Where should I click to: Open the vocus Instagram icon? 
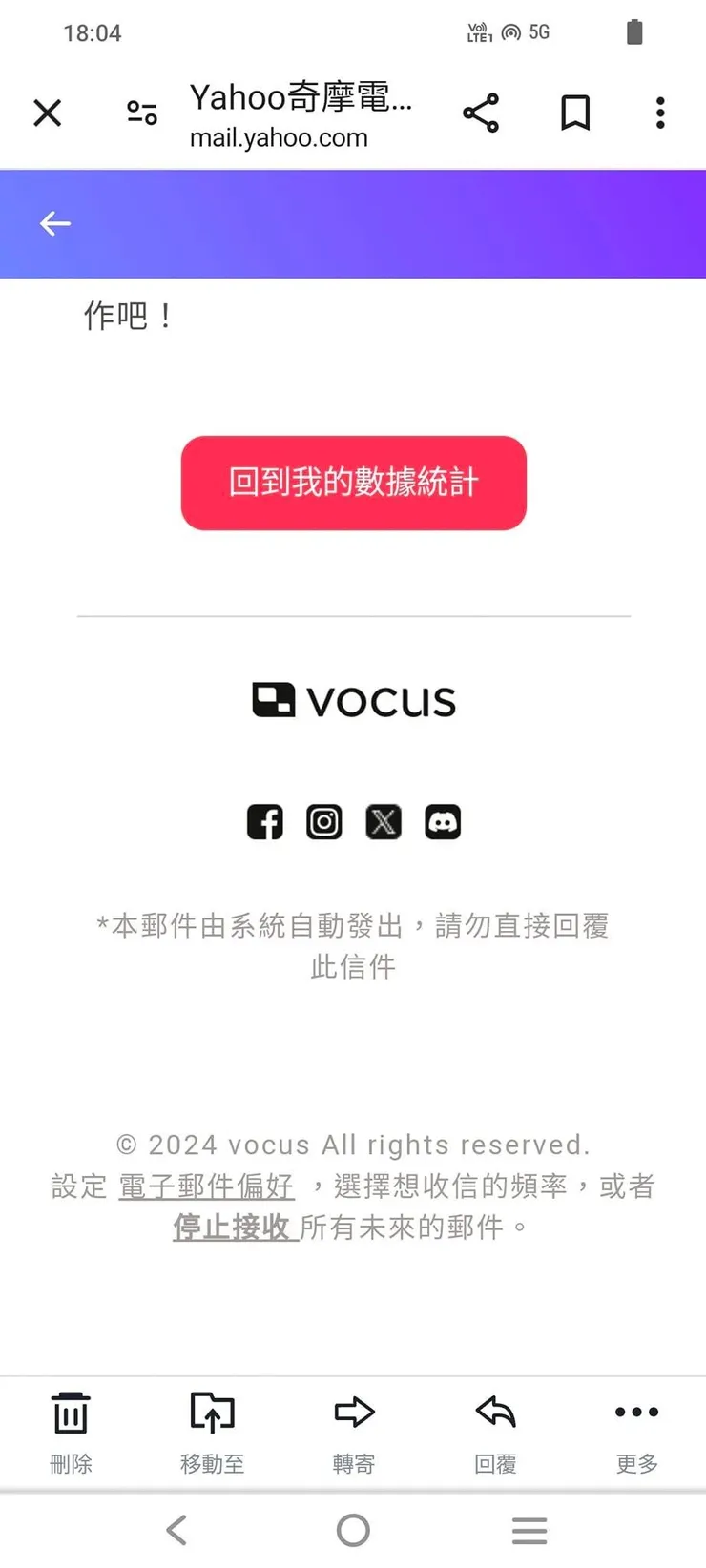pos(323,822)
